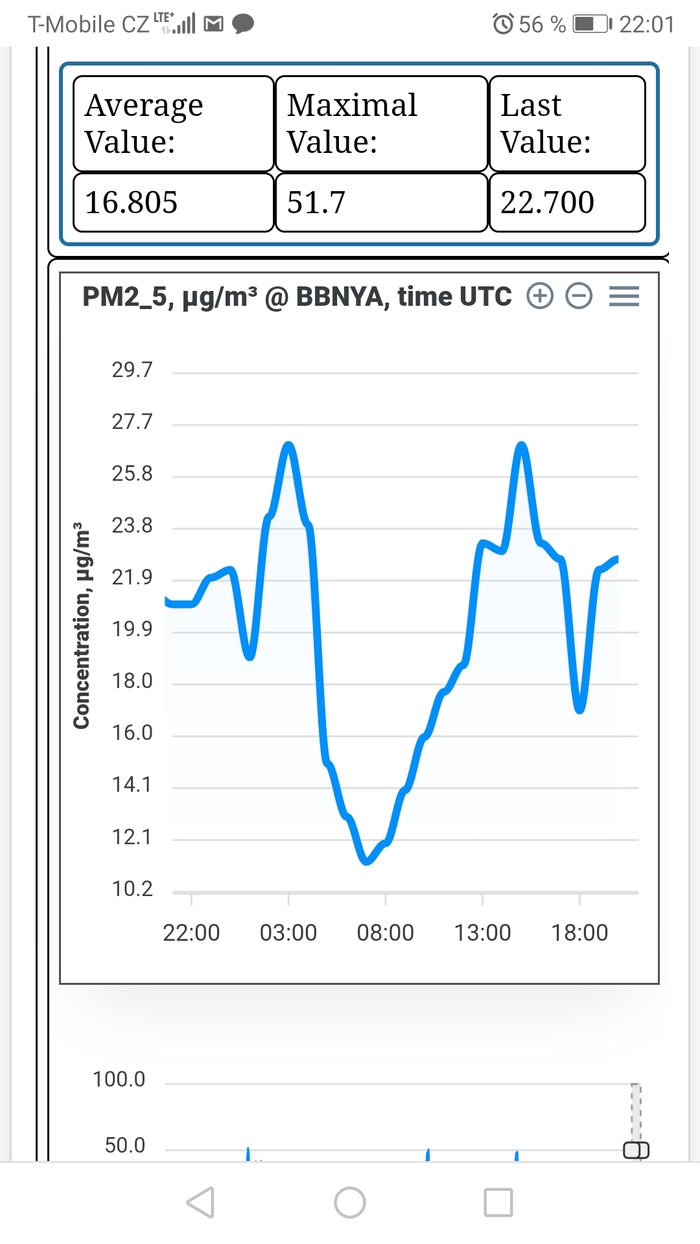Open the recent apps view
This screenshot has width=700, height=1244.
[x=498, y=1202]
